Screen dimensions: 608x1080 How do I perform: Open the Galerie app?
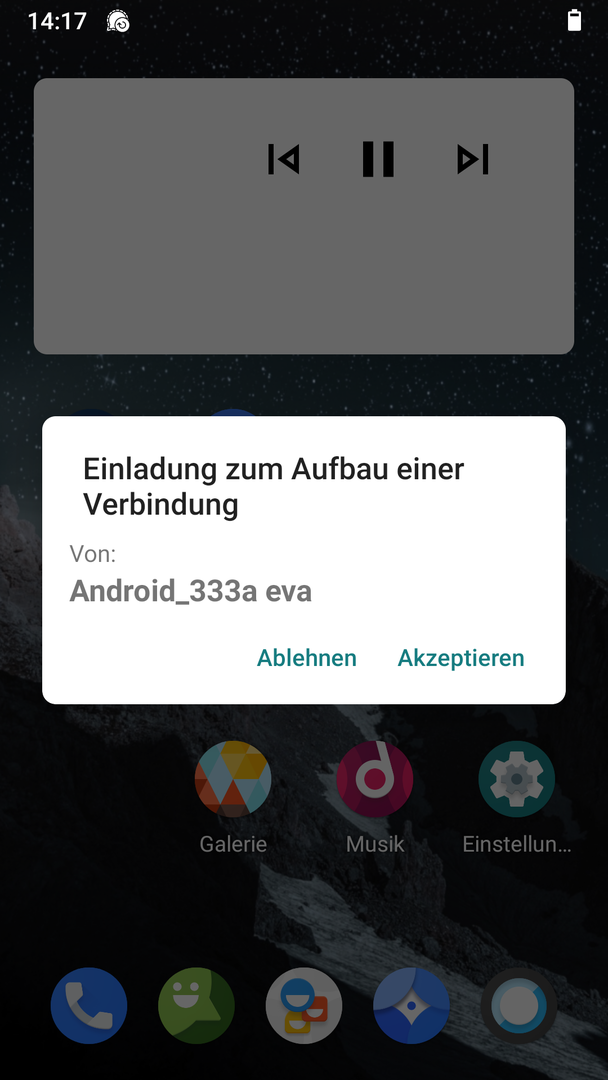point(233,780)
